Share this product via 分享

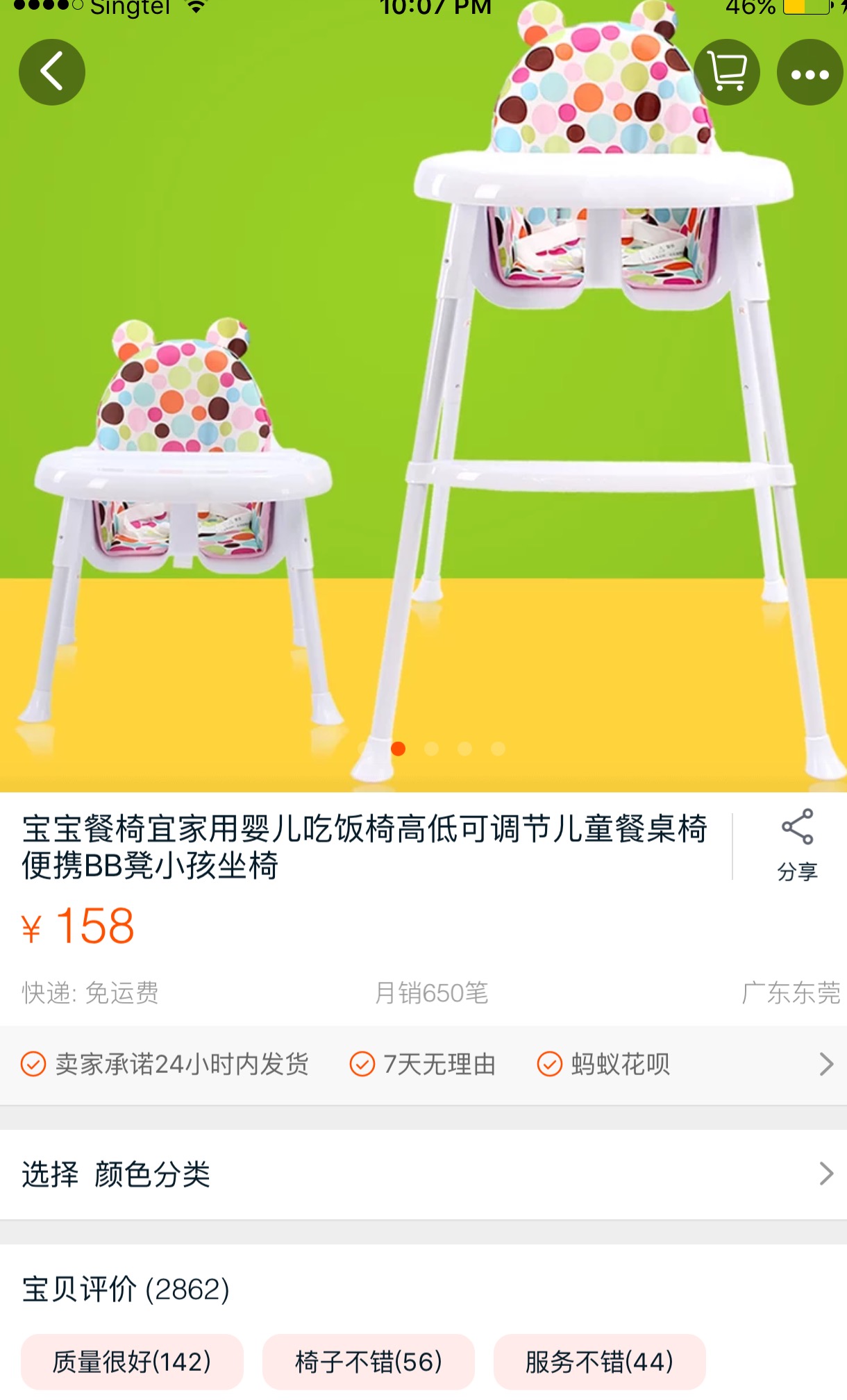796,844
